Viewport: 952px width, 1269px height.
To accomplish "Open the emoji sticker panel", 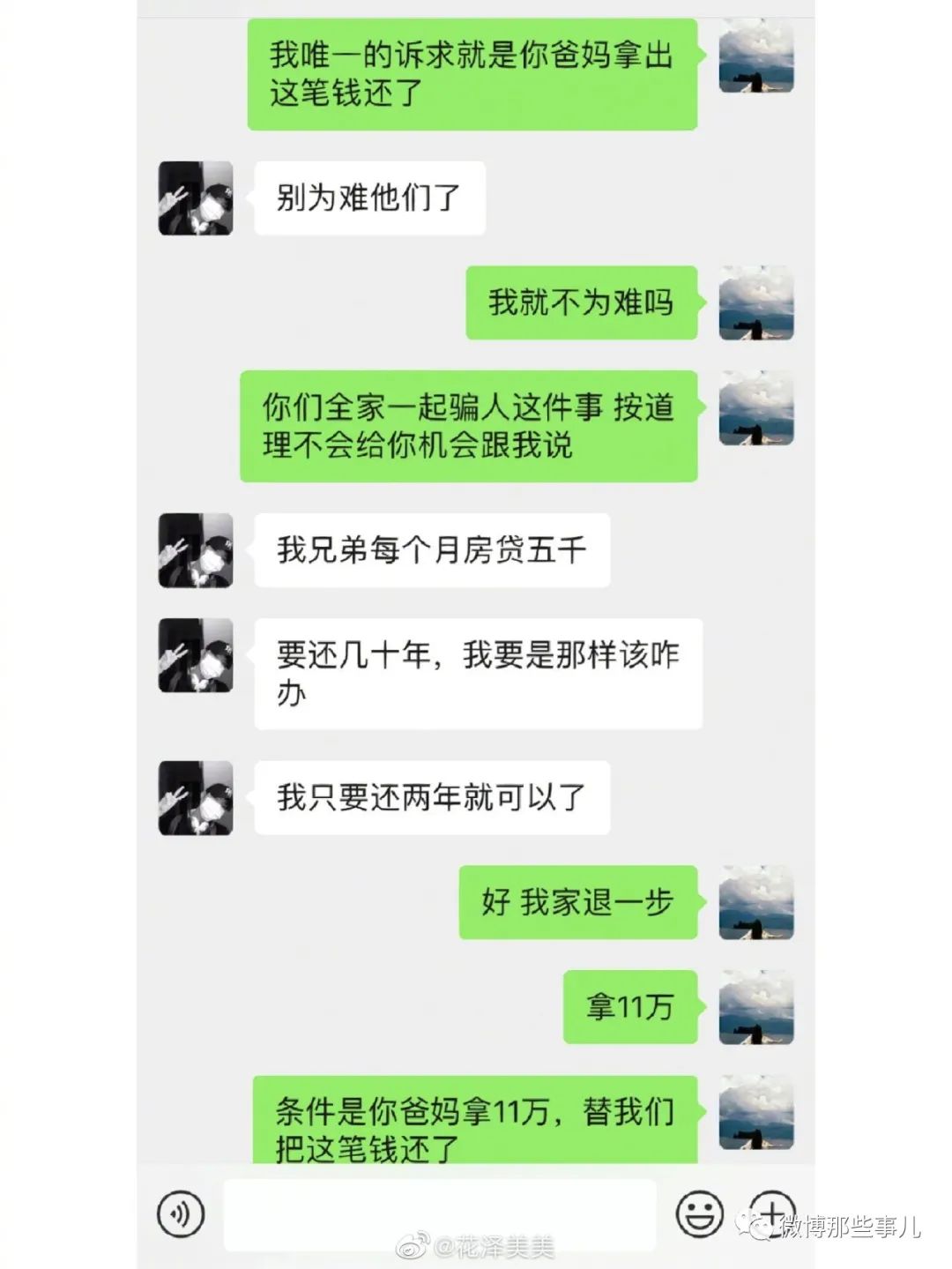I will click(699, 1213).
